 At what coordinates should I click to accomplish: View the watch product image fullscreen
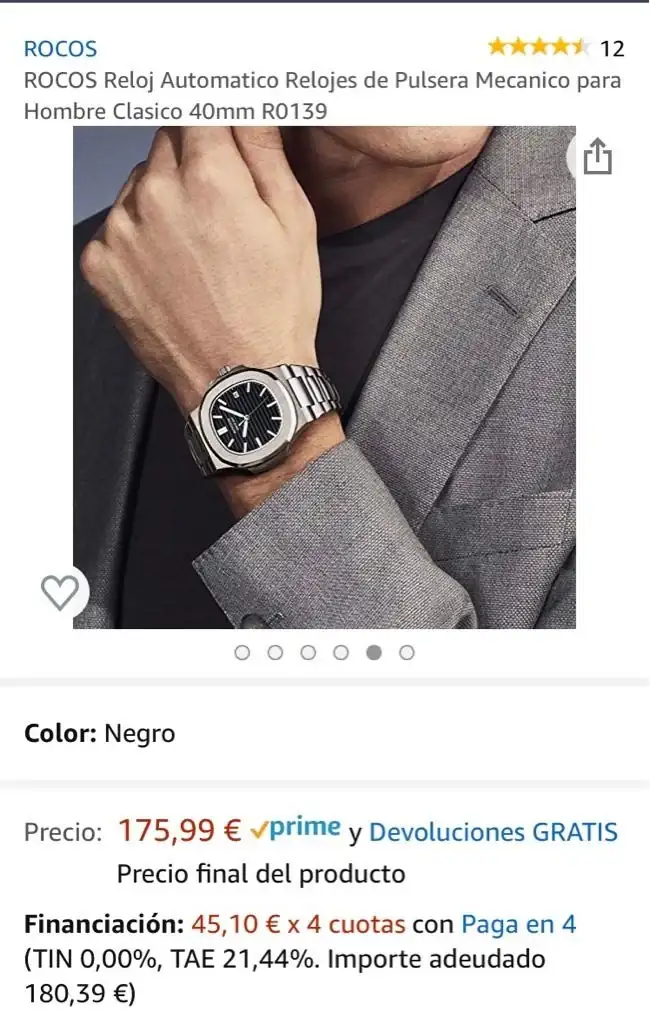[x=324, y=377]
